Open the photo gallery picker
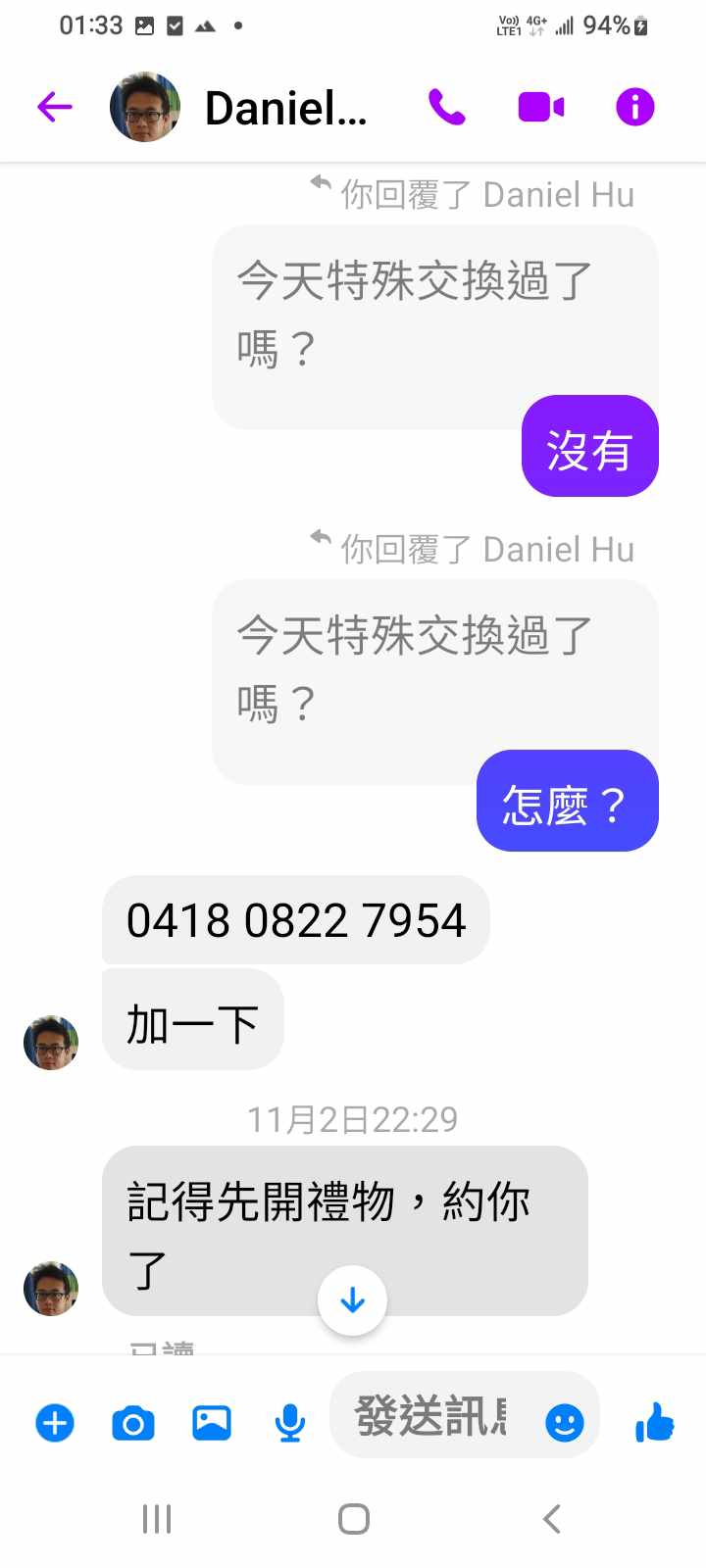This screenshot has width=706, height=1568. pos(212,1423)
